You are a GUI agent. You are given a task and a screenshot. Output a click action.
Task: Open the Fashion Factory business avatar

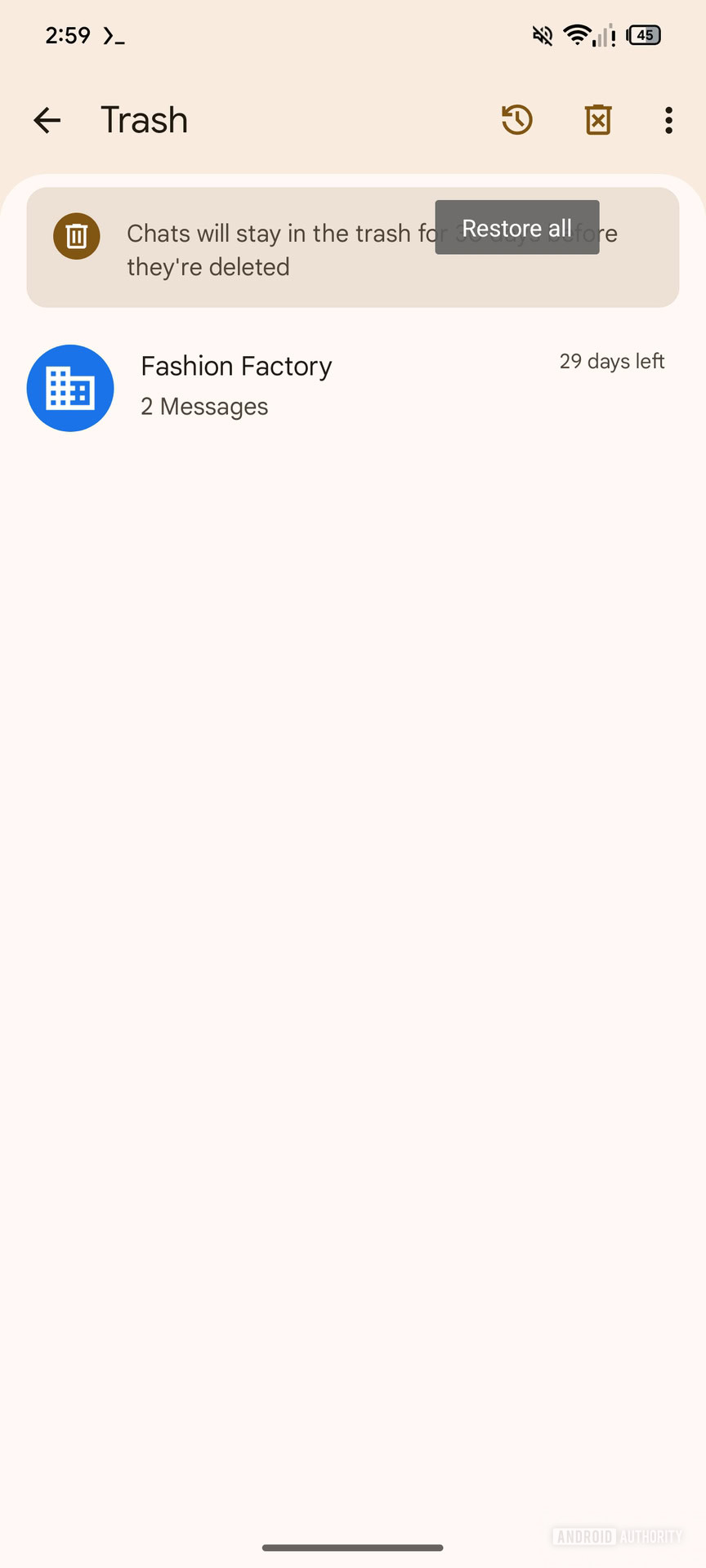pyautogui.click(x=70, y=388)
